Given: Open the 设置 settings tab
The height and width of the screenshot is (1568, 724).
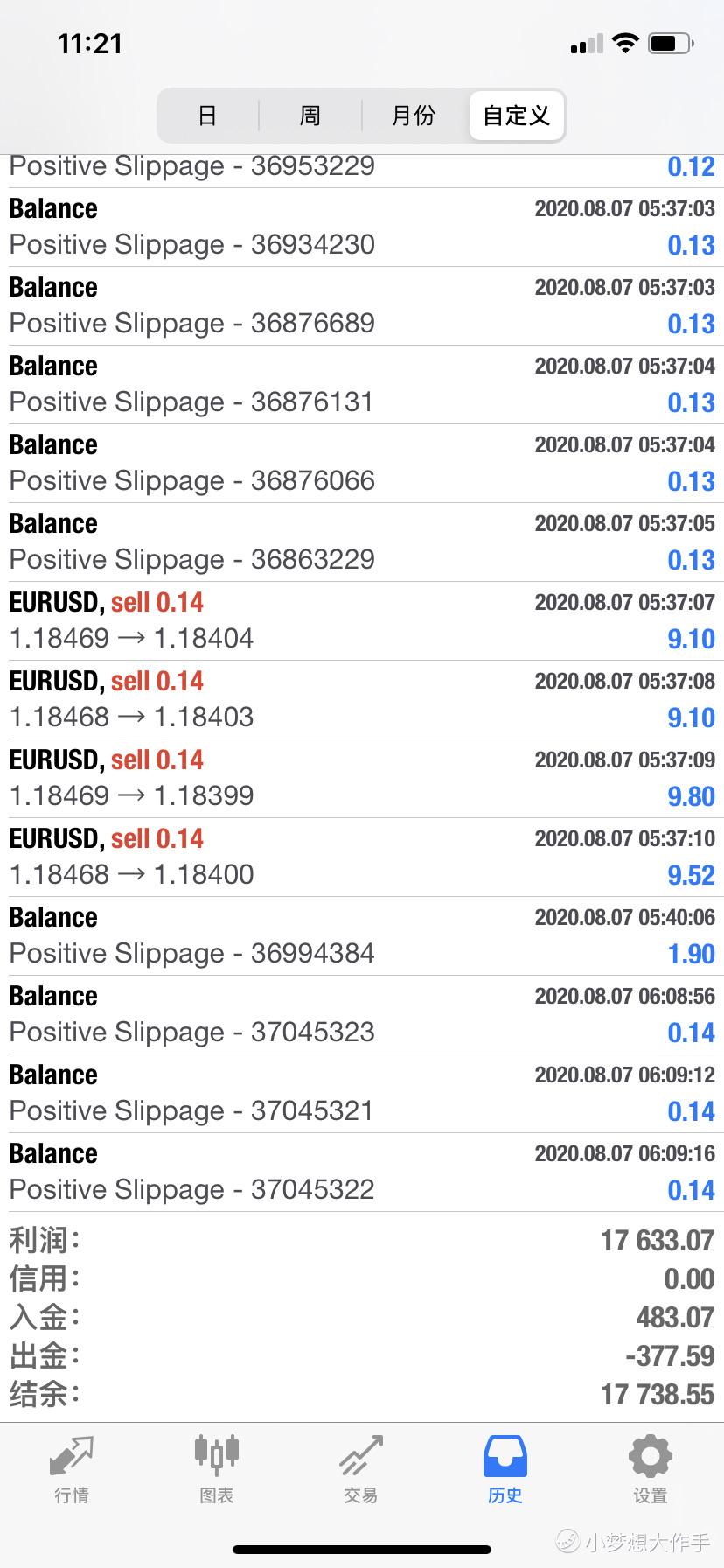Looking at the screenshot, I should point(651,1470).
